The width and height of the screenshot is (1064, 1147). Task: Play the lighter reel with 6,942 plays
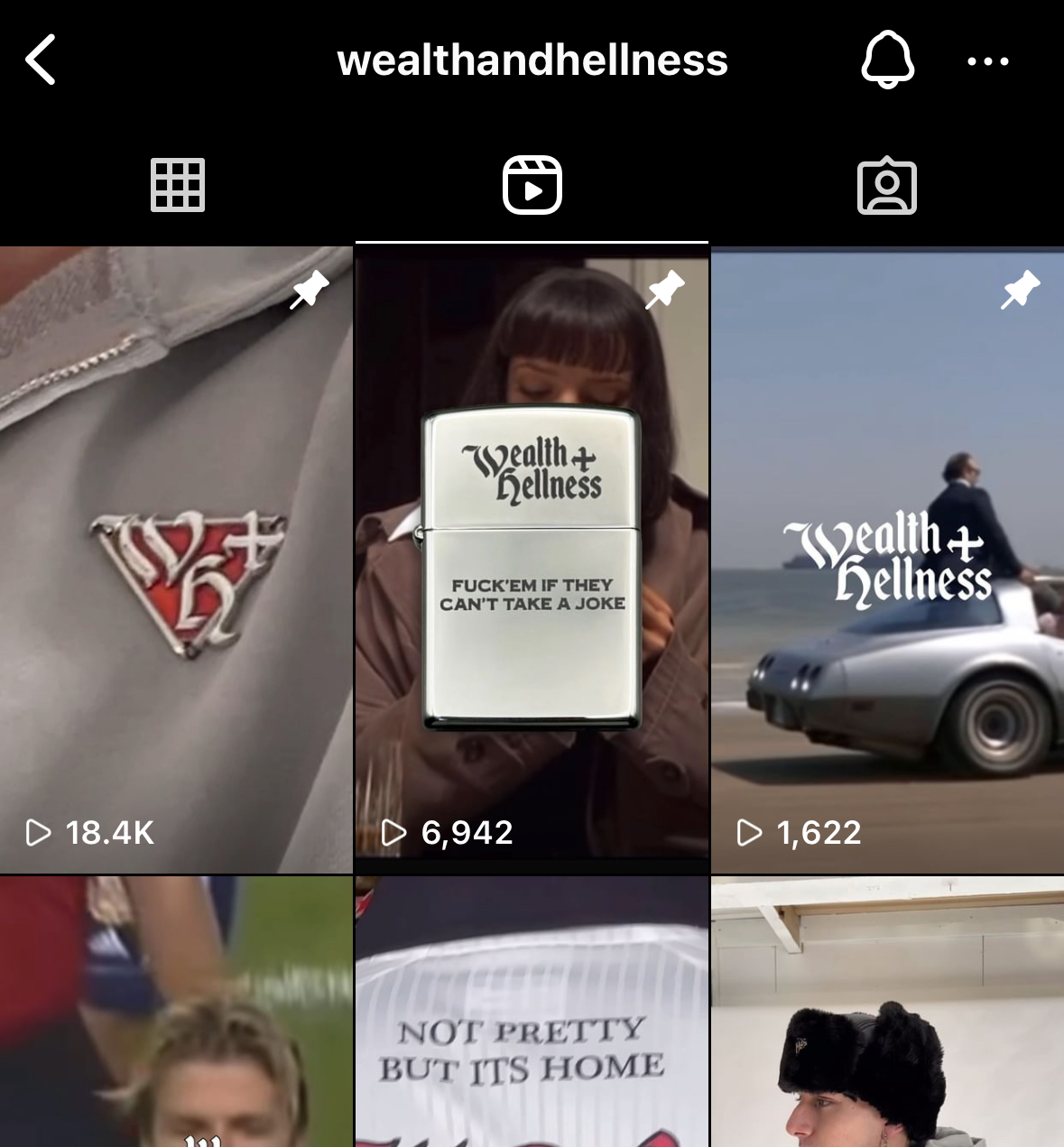coord(532,560)
